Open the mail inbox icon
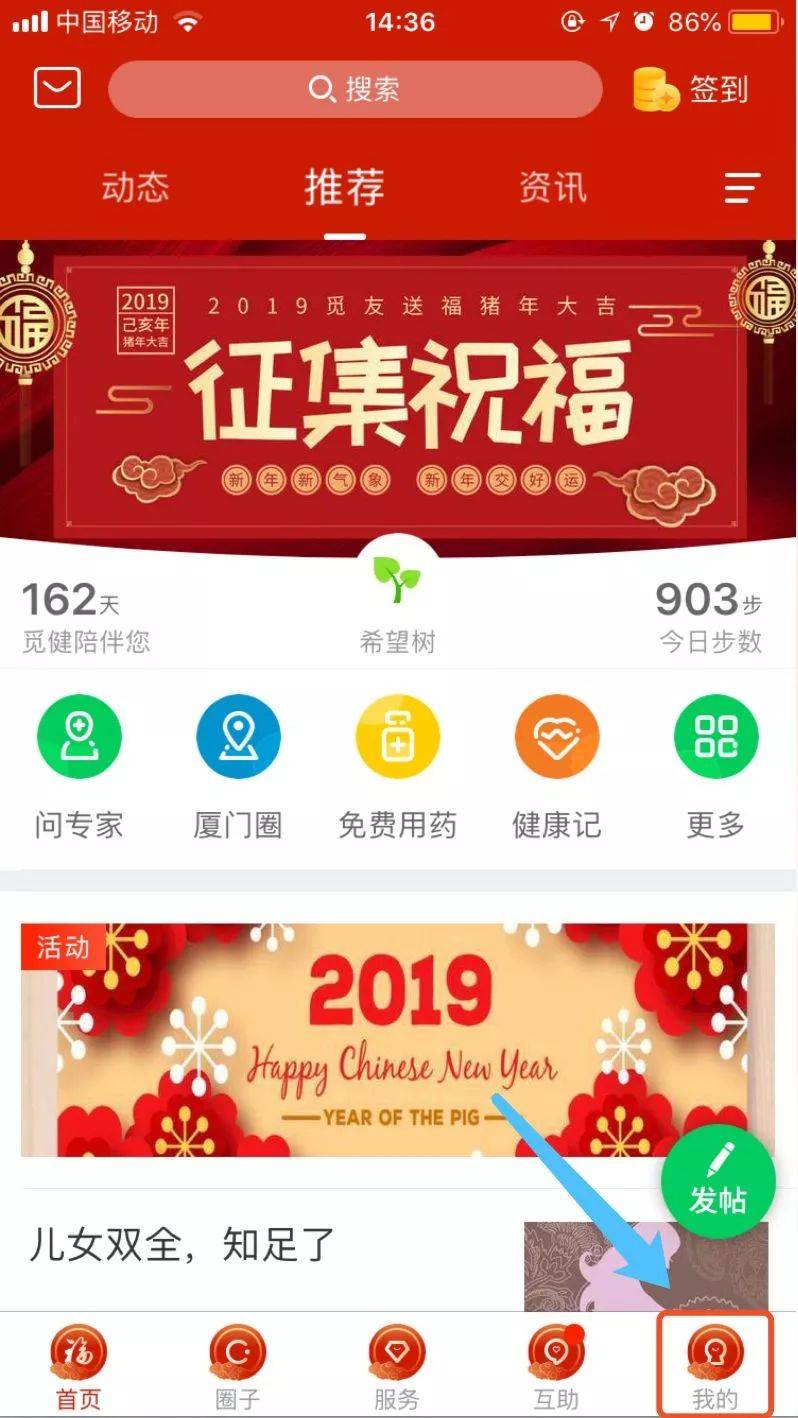The width and height of the screenshot is (798, 1418). tap(57, 89)
